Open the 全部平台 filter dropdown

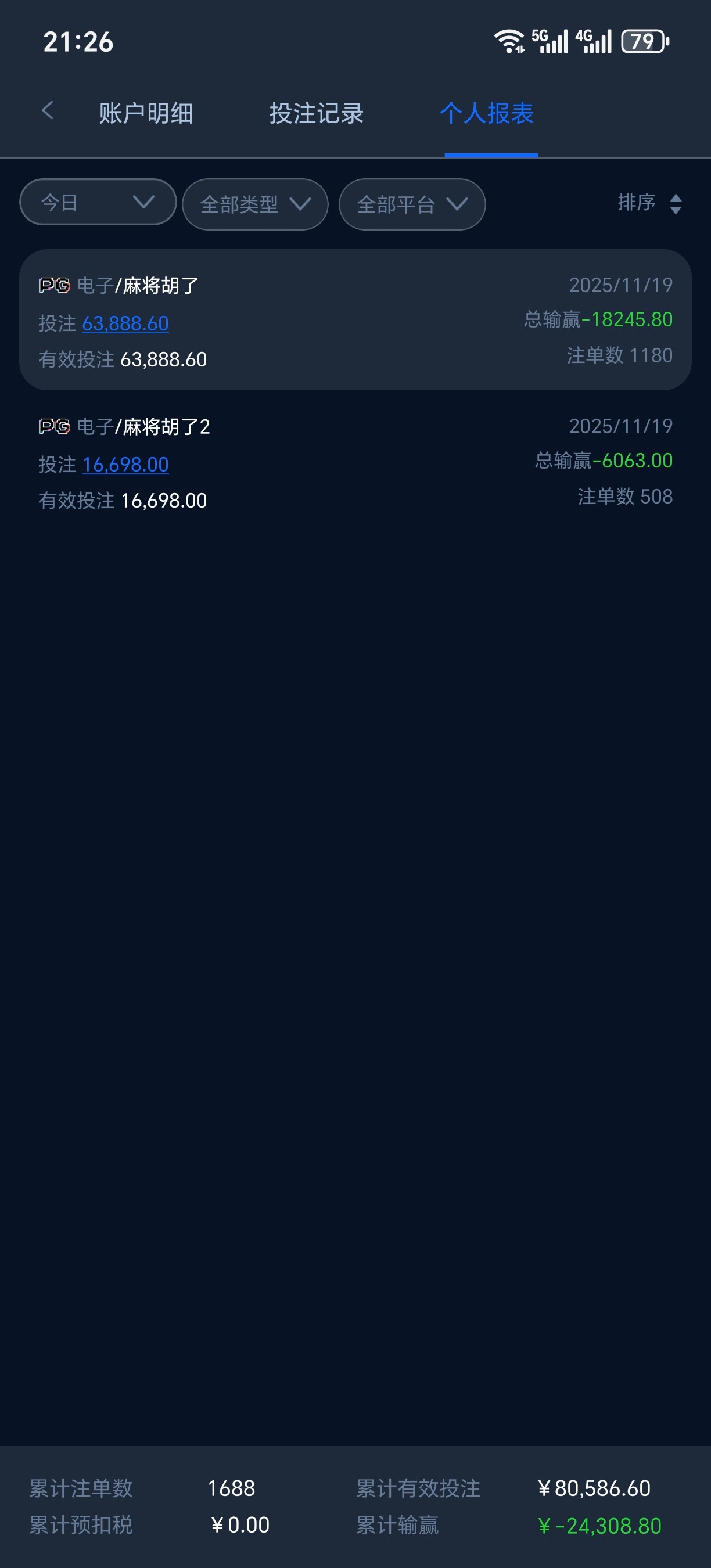click(412, 204)
